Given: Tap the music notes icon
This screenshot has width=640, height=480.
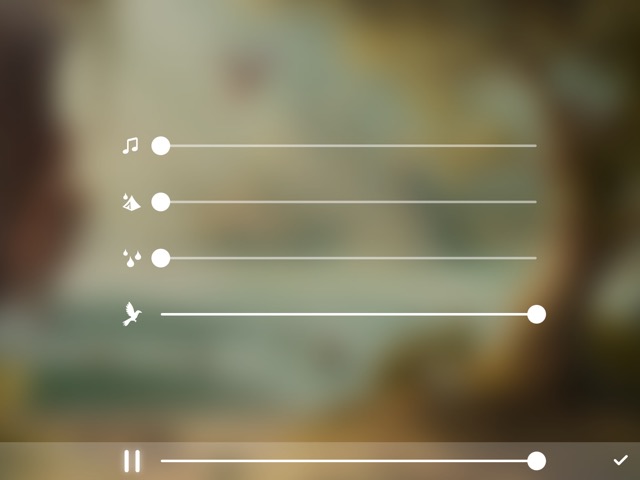Looking at the screenshot, I should tap(131, 146).
